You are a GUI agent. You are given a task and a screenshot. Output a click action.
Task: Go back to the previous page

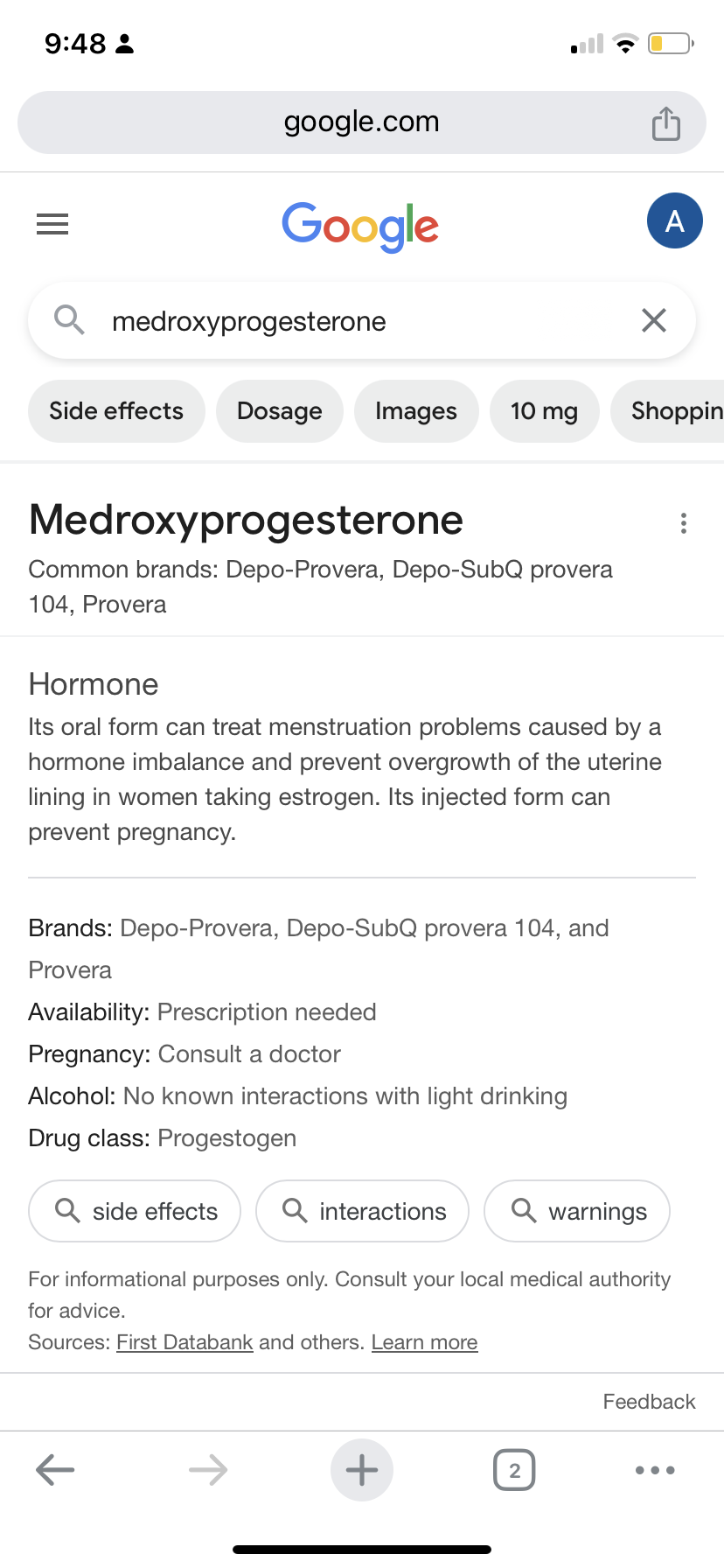55,1470
